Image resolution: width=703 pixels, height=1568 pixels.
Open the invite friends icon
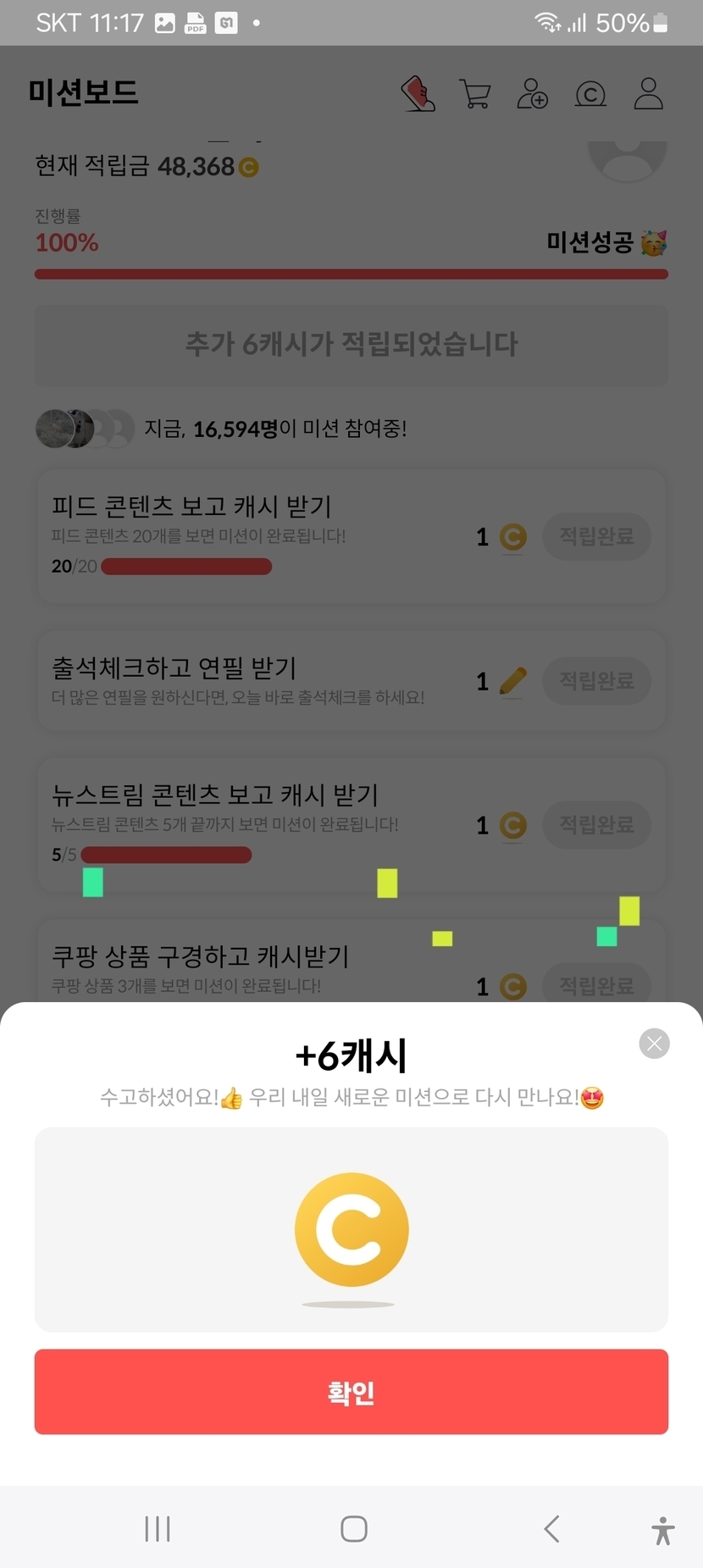click(x=532, y=93)
